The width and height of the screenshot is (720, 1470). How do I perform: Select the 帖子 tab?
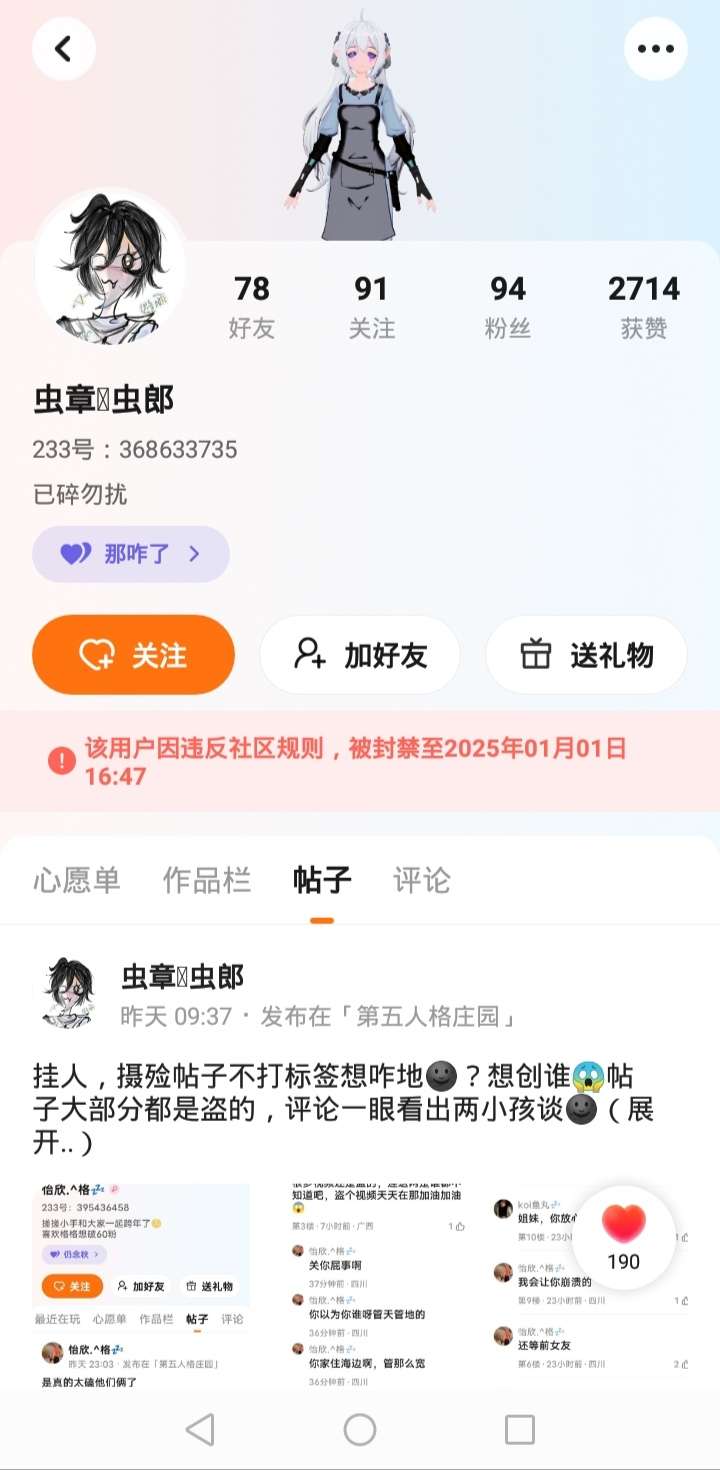click(321, 880)
